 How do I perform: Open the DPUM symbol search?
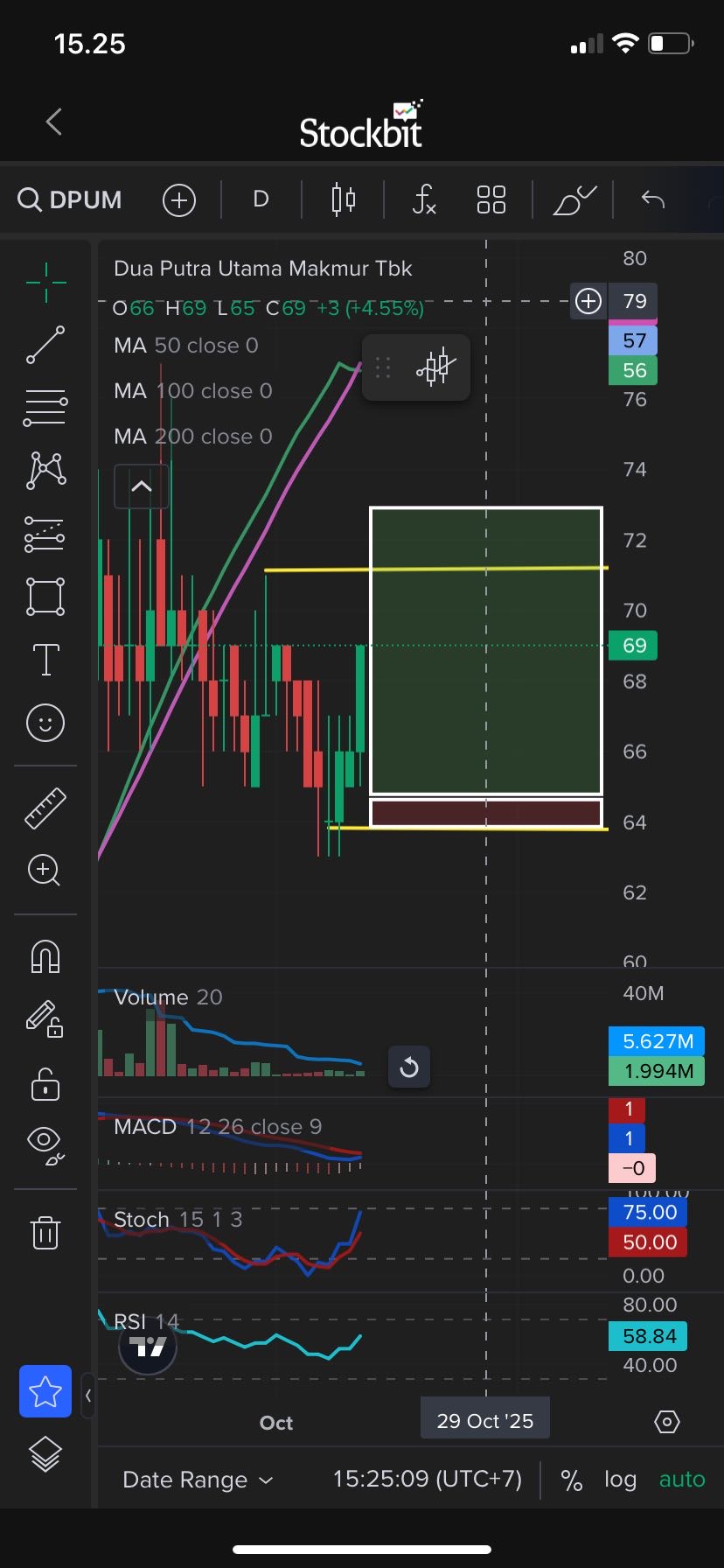click(70, 199)
